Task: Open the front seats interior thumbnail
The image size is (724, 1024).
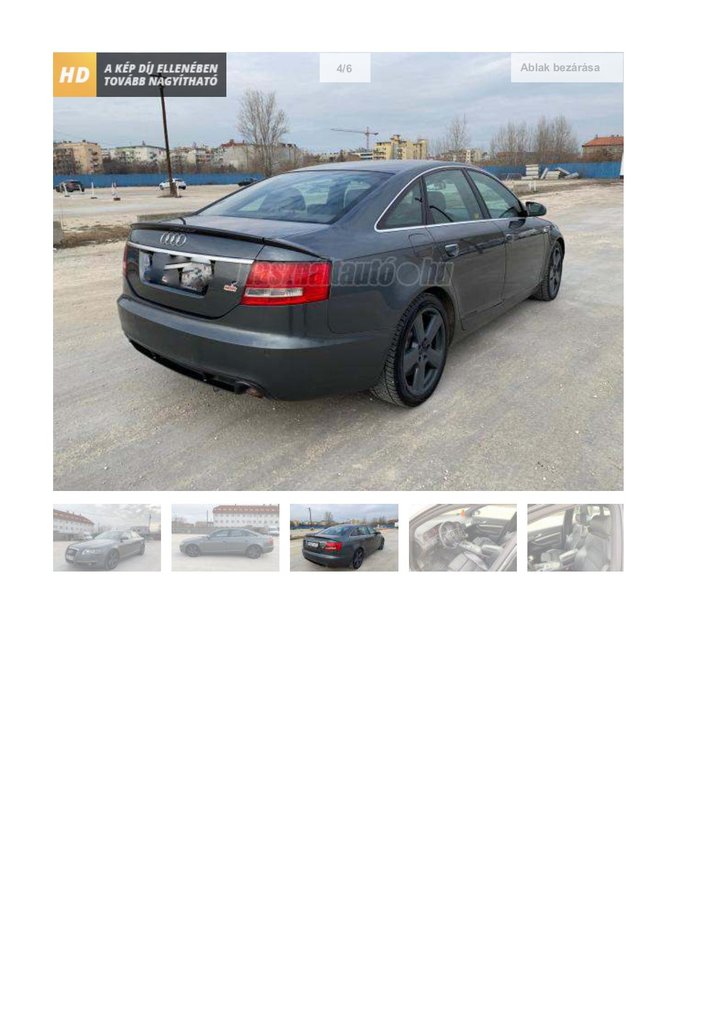Action: [x=575, y=538]
